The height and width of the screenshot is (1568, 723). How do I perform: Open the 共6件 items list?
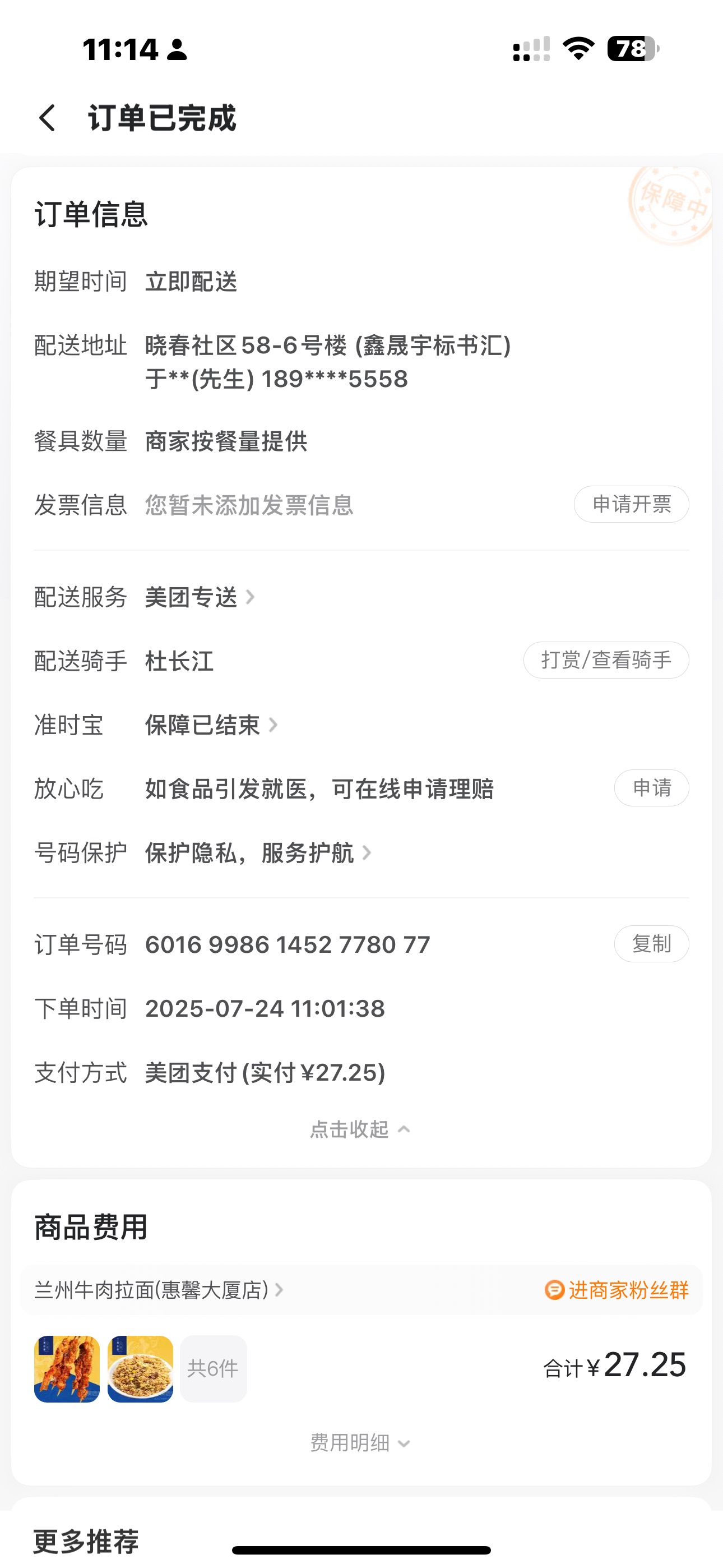tap(213, 1369)
